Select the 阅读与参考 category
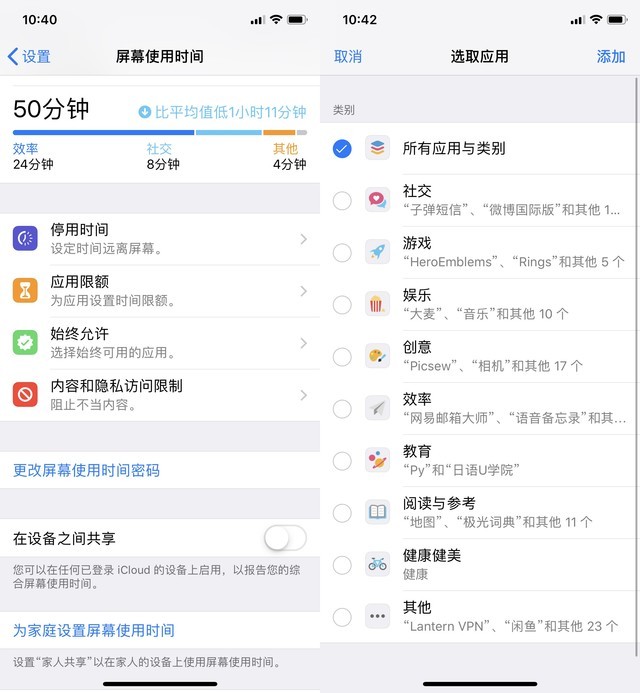Image resolution: width=640 pixels, height=693 pixels. coord(480,513)
